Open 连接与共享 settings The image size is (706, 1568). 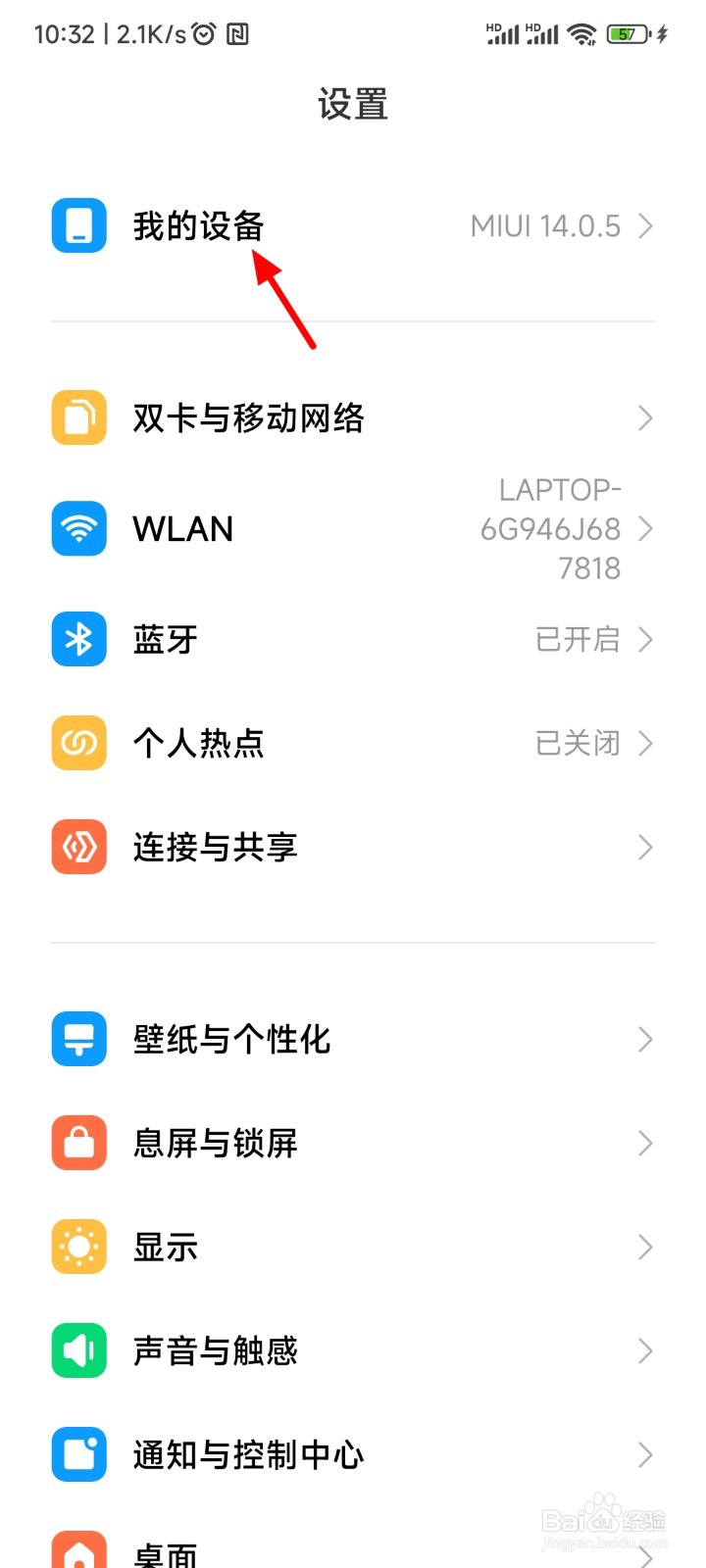353,848
